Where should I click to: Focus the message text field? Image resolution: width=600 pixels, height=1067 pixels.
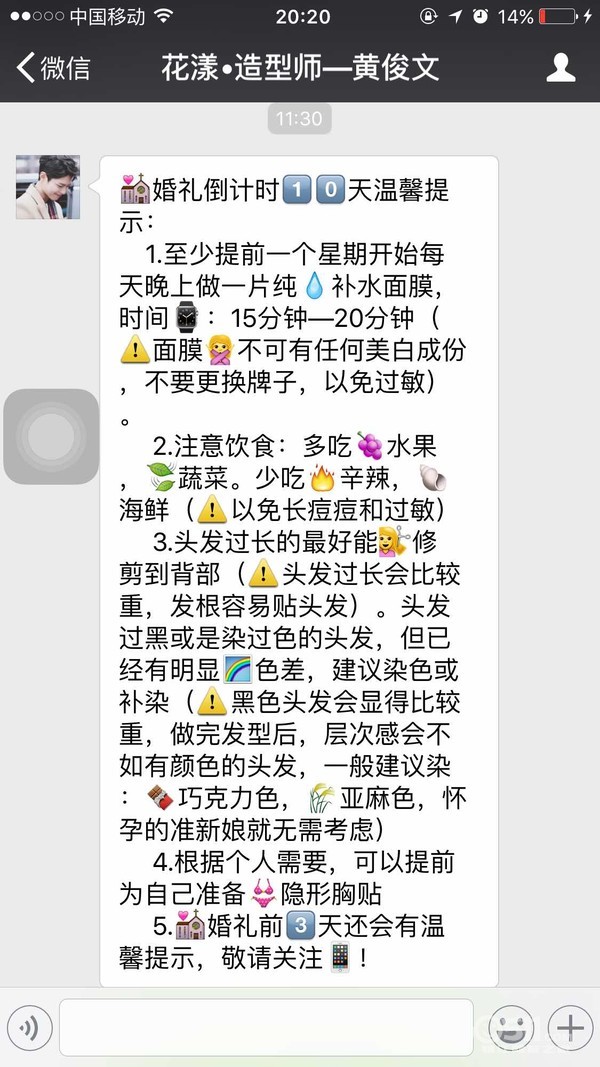(x=265, y=1028)
